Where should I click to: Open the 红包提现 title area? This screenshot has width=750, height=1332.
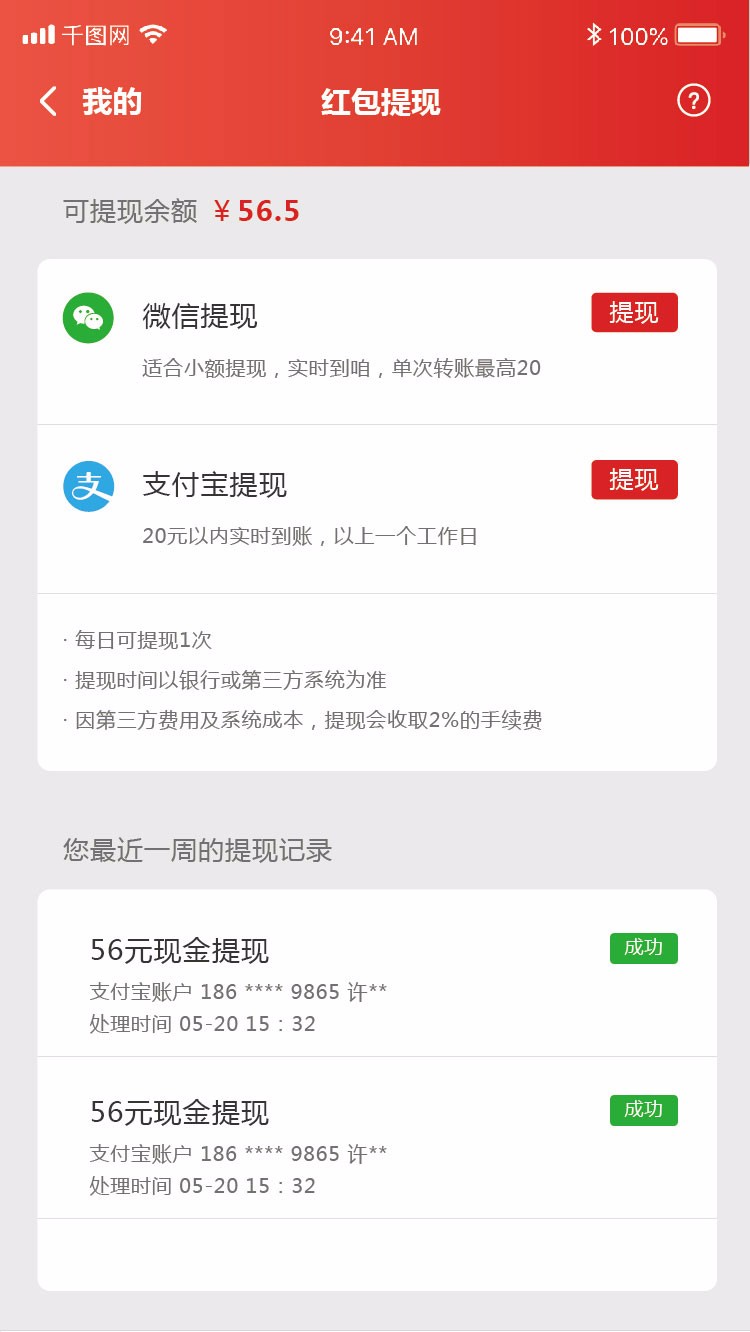click(x=378, y=101)
